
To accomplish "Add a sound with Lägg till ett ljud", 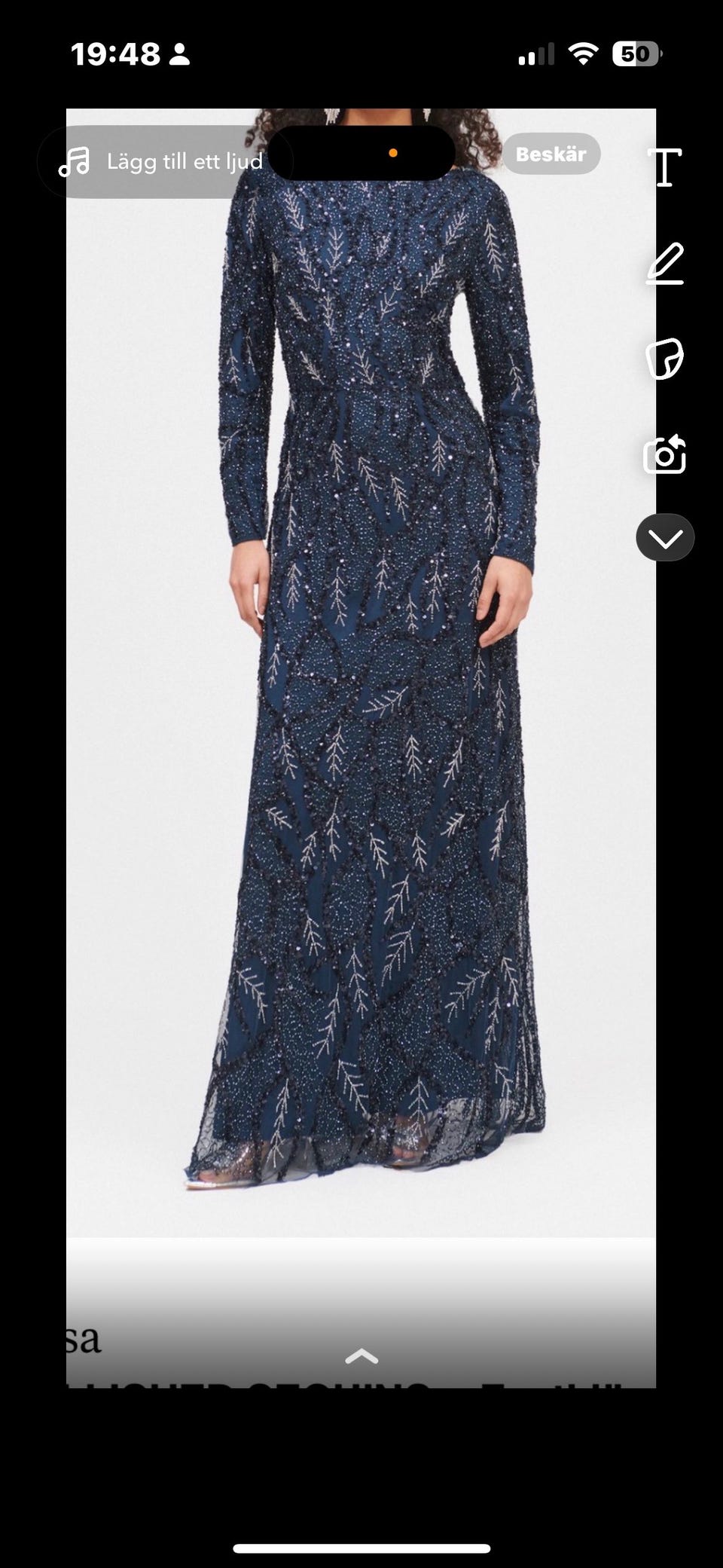I will pyautogui.click(x=160, y=161).
